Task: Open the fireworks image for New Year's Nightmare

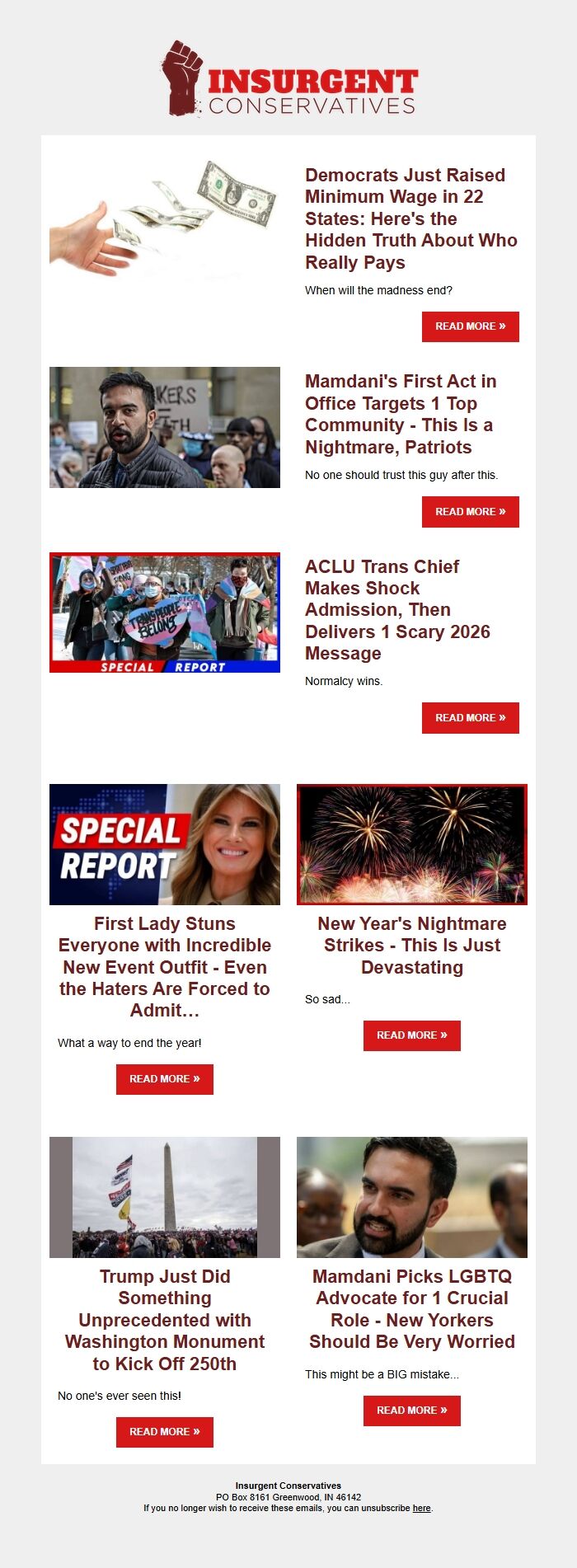Action: (x=411, y=844)
